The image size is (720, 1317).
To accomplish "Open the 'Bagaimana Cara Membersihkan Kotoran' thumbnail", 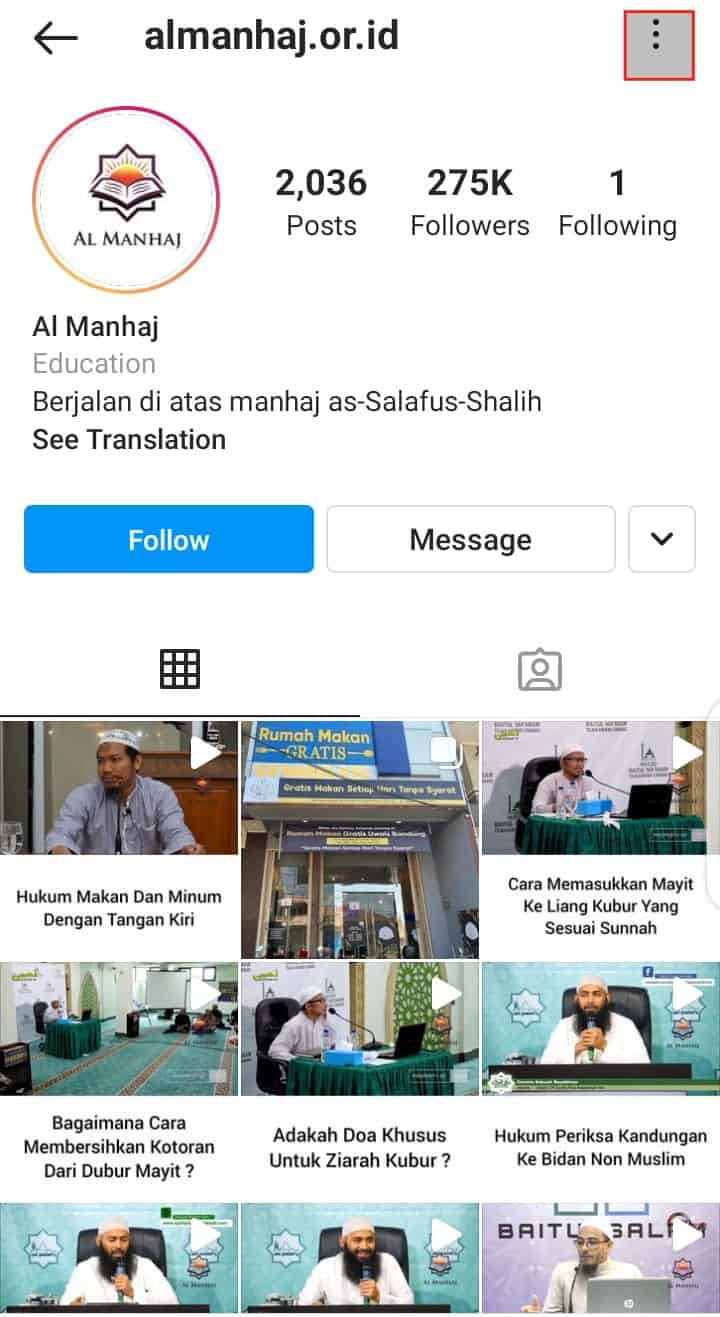I will (x=119, y=1028).
